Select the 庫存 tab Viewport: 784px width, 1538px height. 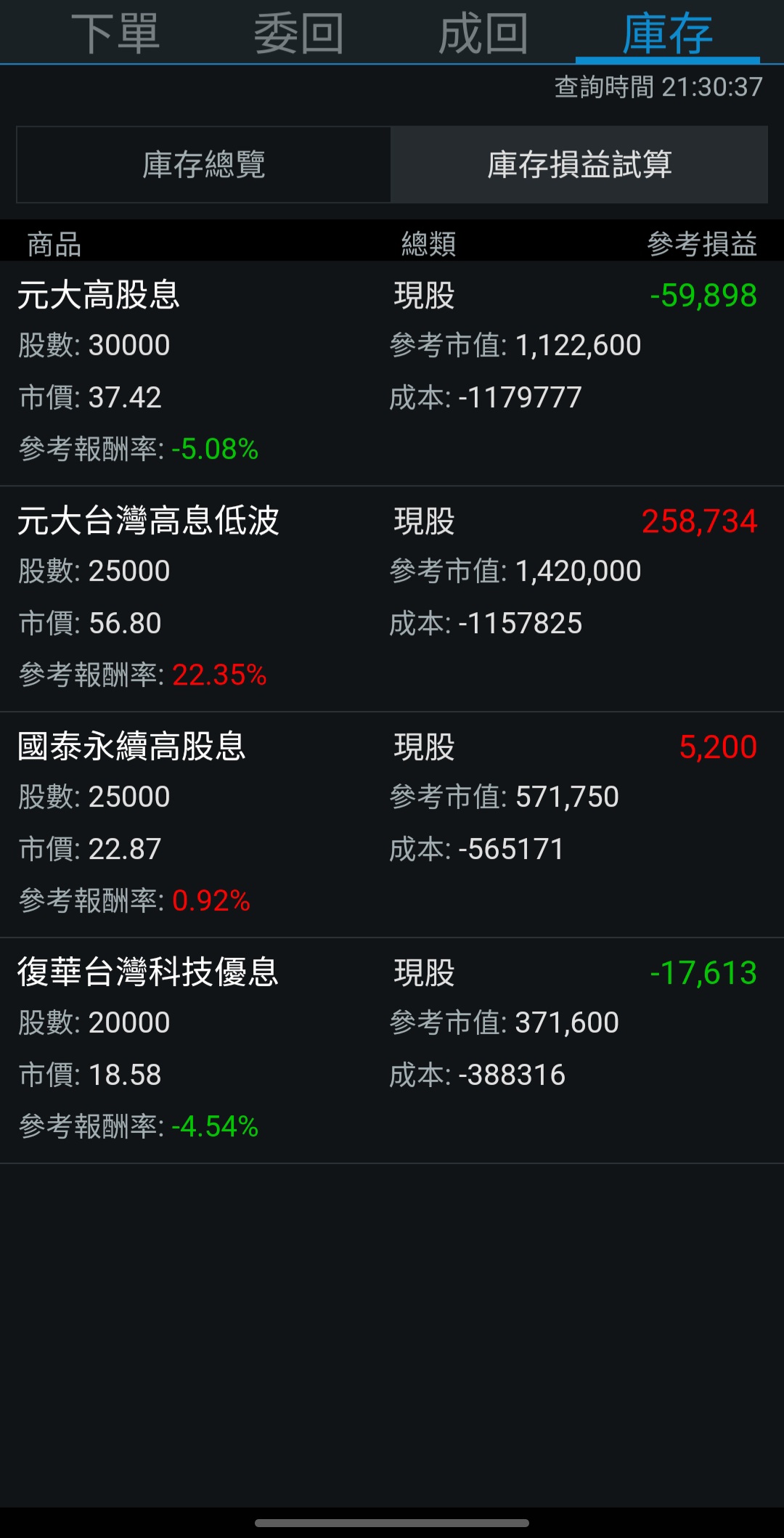(667, 33)
